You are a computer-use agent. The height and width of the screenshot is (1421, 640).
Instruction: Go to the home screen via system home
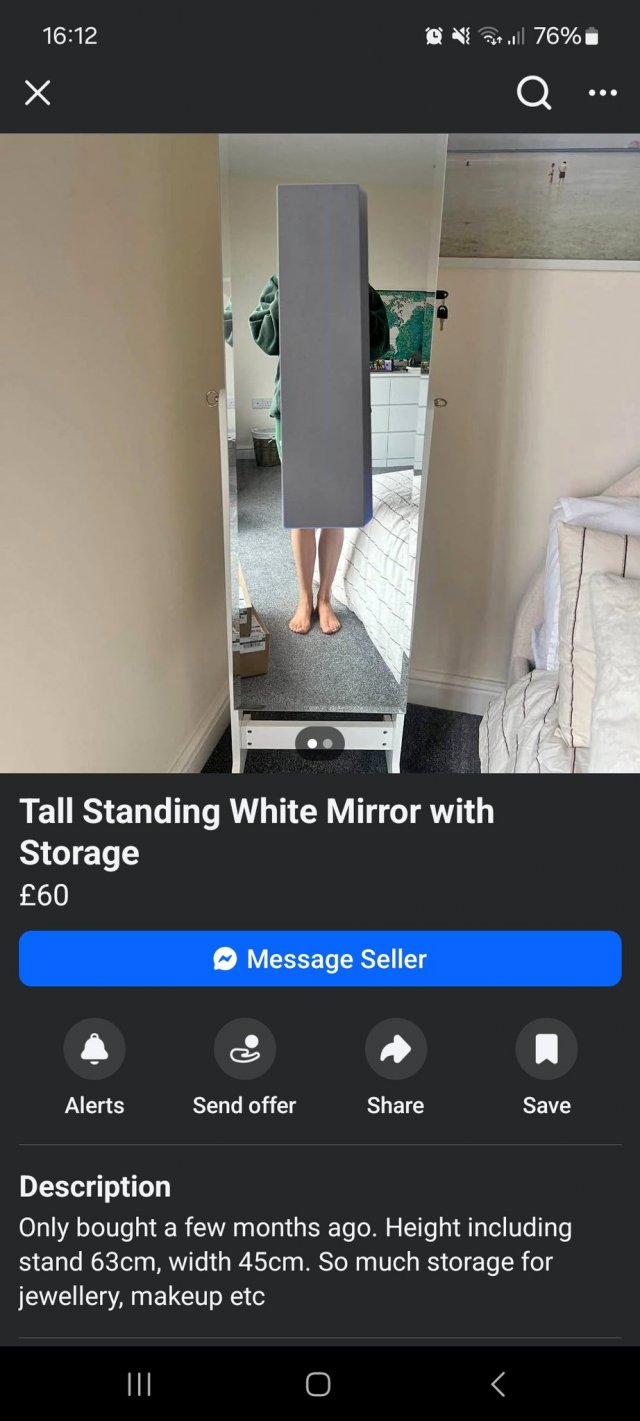[318, 1384]
